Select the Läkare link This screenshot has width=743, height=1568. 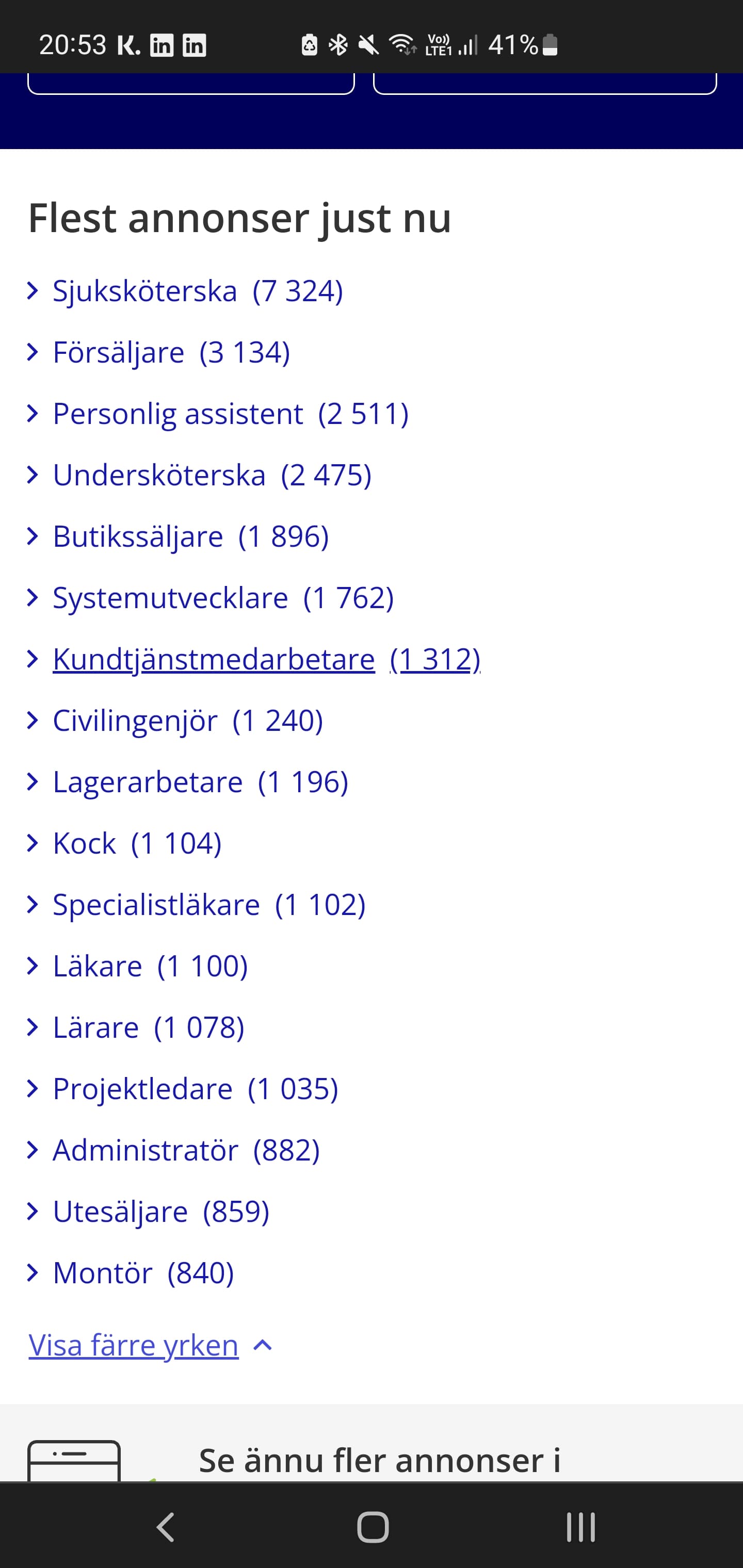pyautogui.click(x=150, y=967)
